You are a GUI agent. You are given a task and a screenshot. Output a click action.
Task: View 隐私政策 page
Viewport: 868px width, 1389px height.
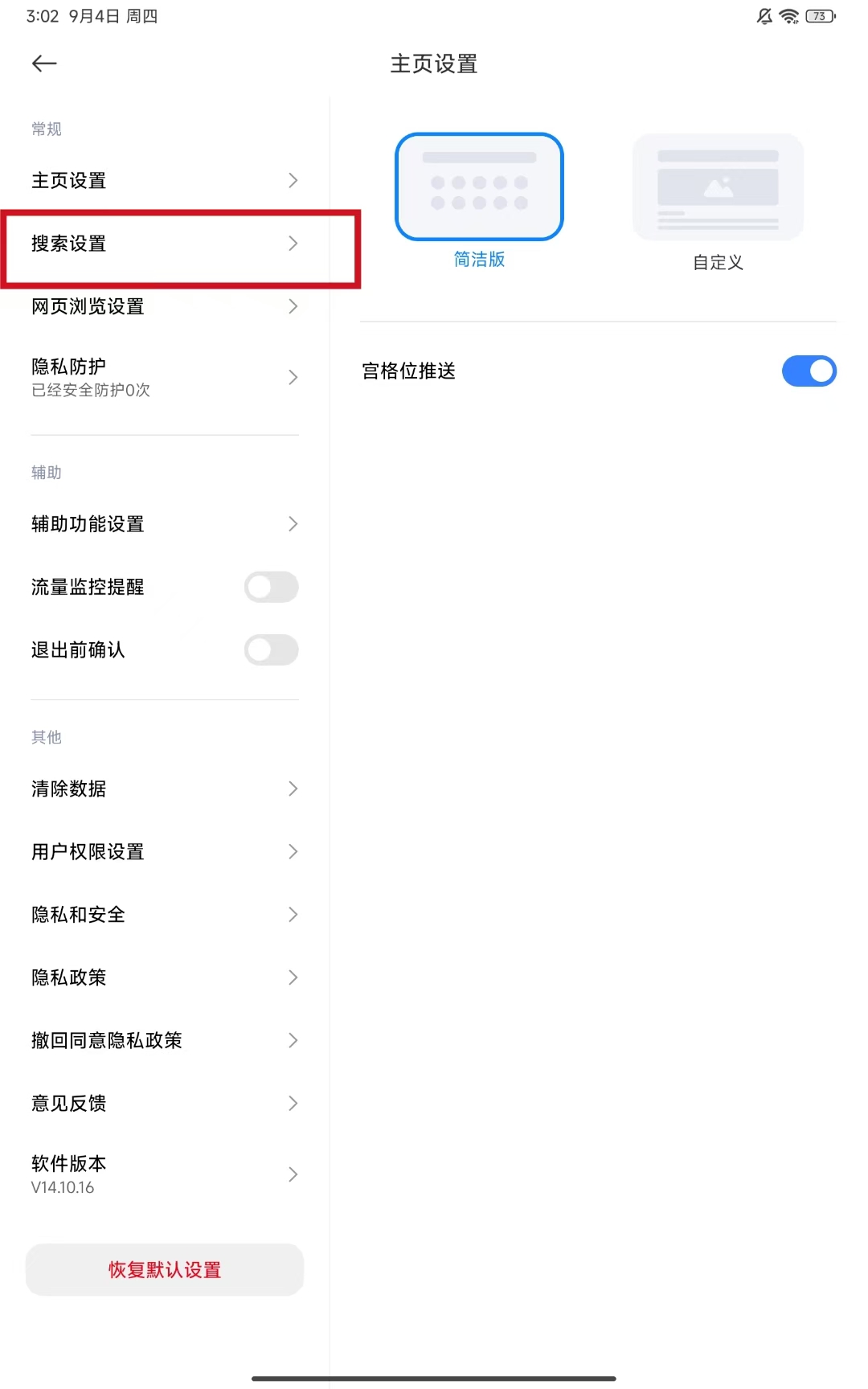[x=165, y=977]
